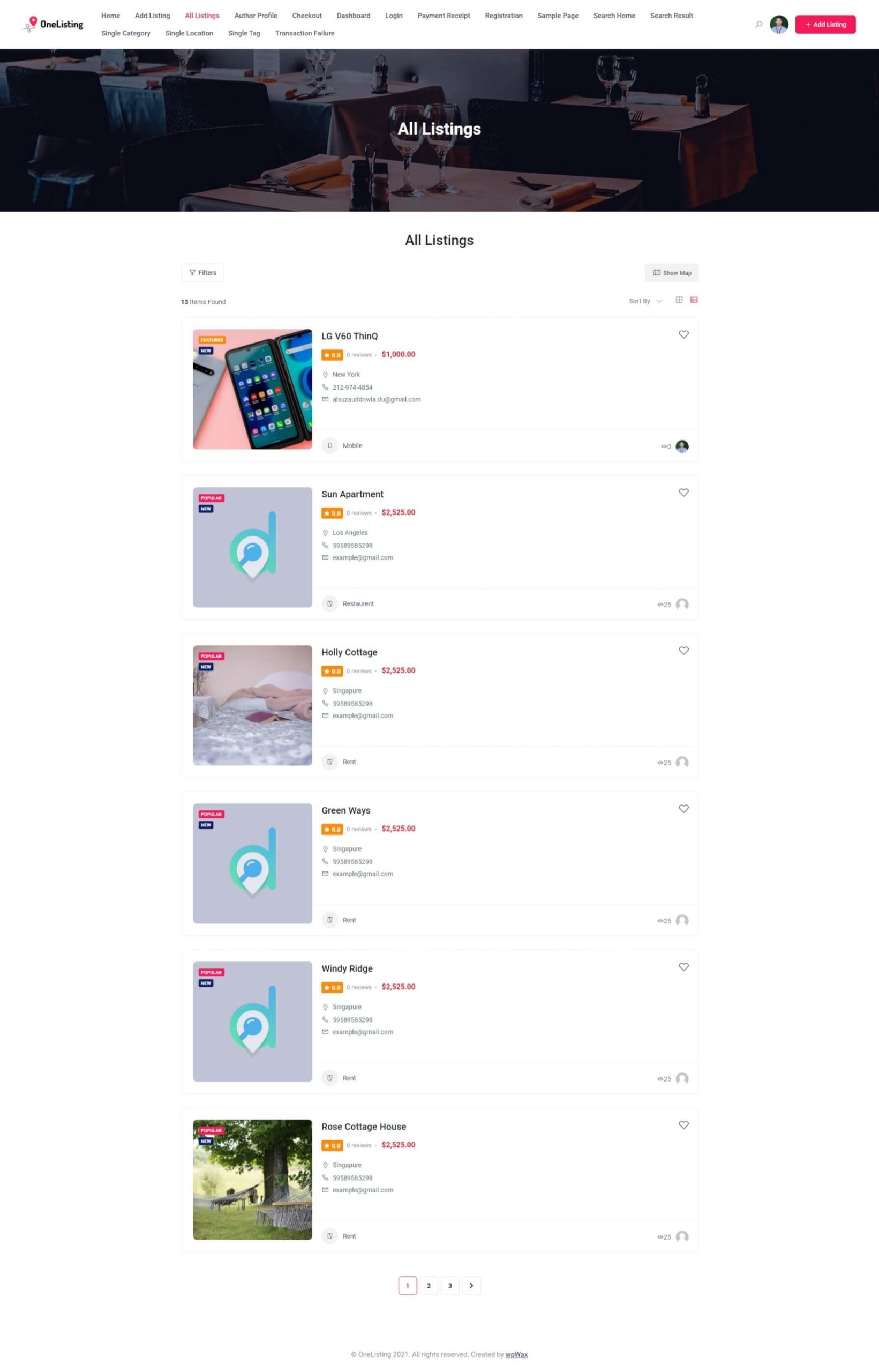The height and width of the screenshot is (1372, 879).
Task: Open the Single Category nav item
Action: (125, 33)
